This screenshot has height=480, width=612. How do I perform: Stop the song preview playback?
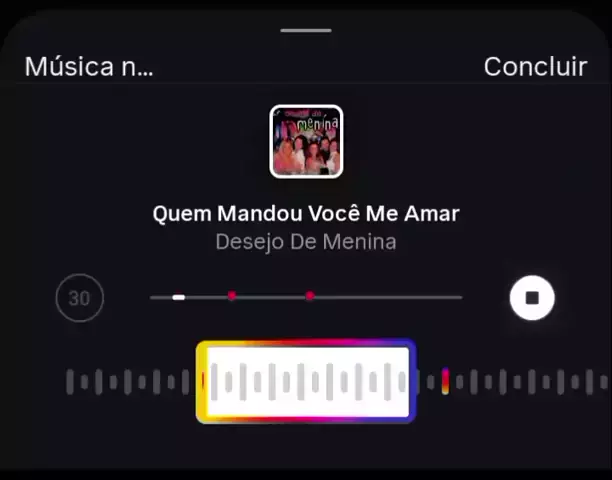pyautogui.click(x=532, y=298)
